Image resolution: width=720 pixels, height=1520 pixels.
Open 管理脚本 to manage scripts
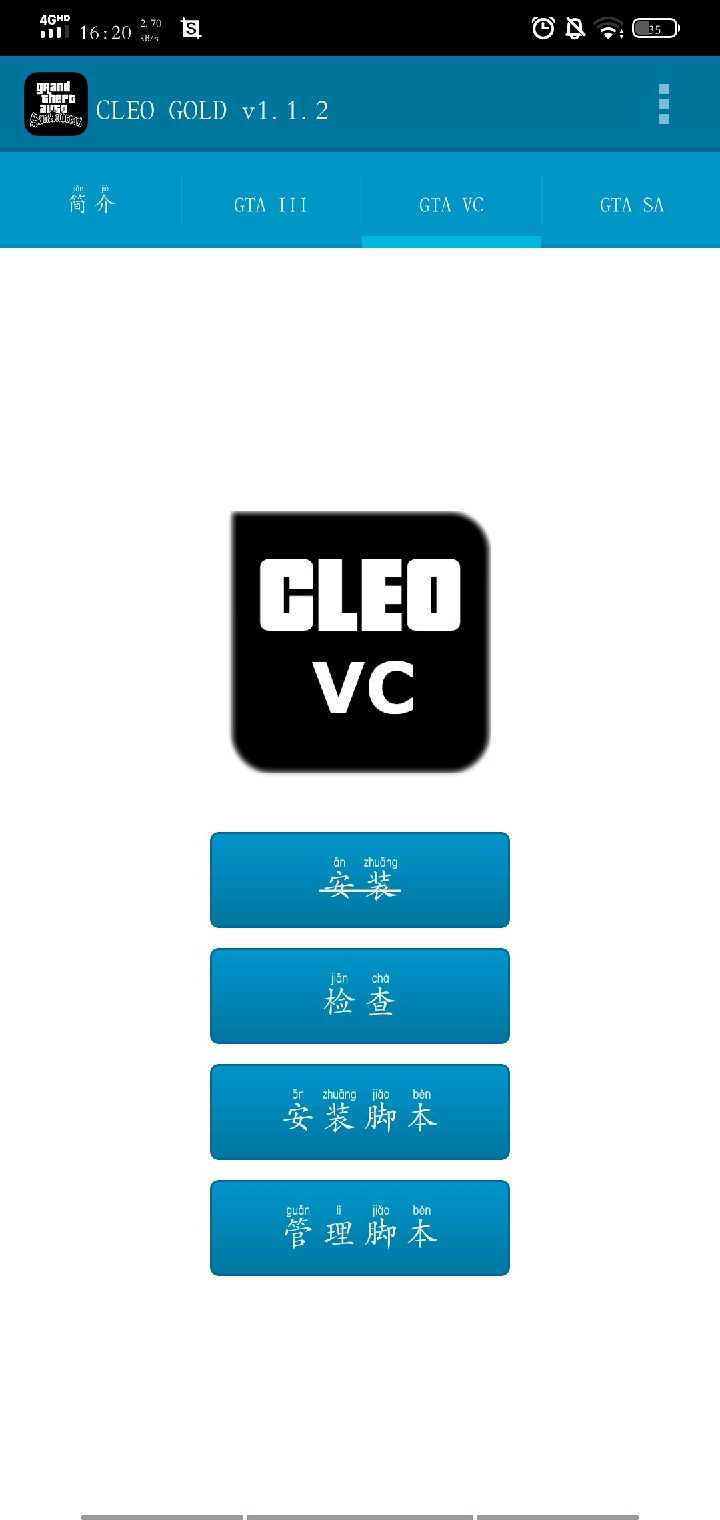[x=360, y=1228]
